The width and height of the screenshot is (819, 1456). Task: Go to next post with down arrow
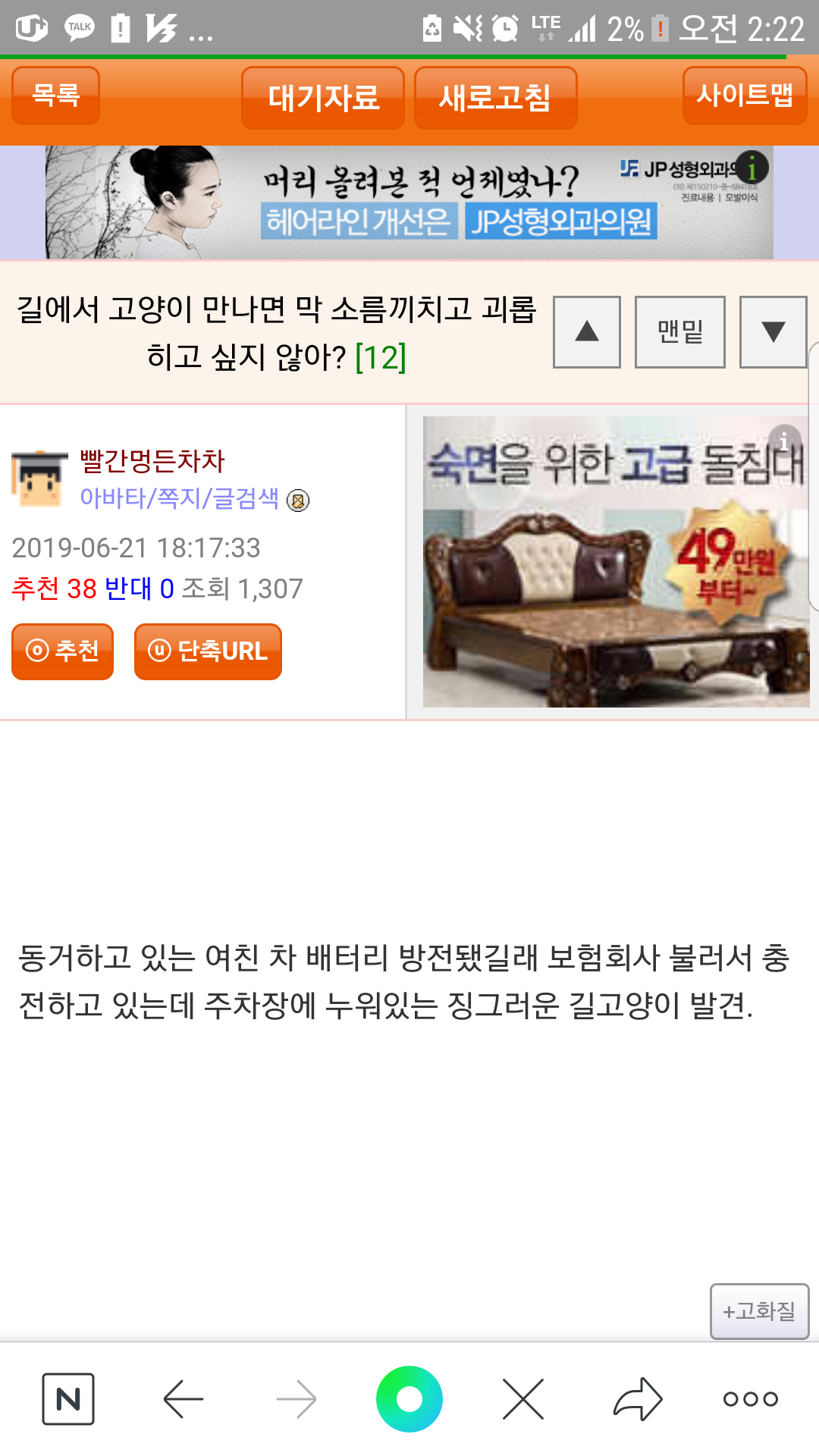pyautogui.click(x=772, y=332)
